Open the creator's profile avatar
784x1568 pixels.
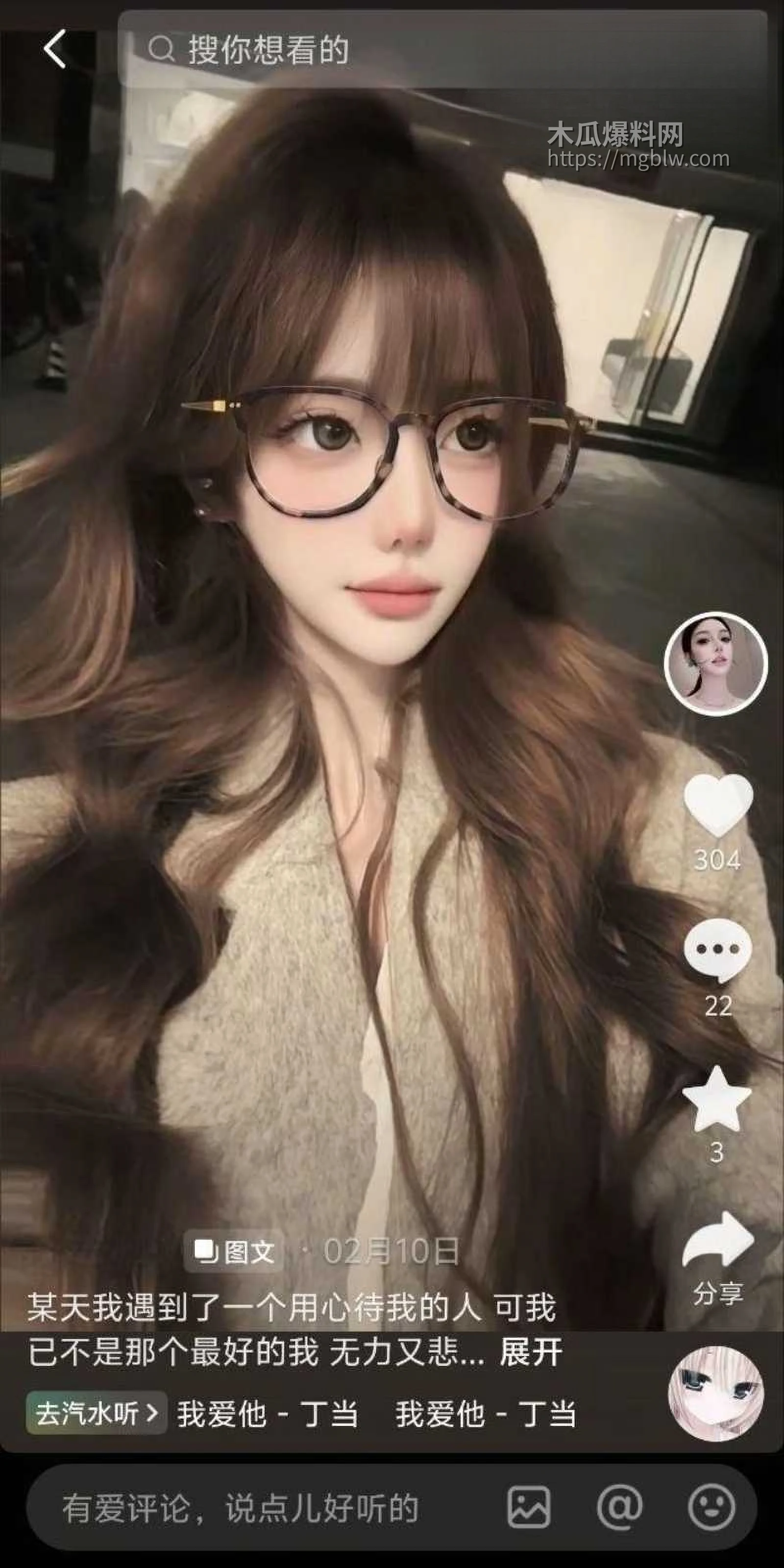[x=715, y=663]
